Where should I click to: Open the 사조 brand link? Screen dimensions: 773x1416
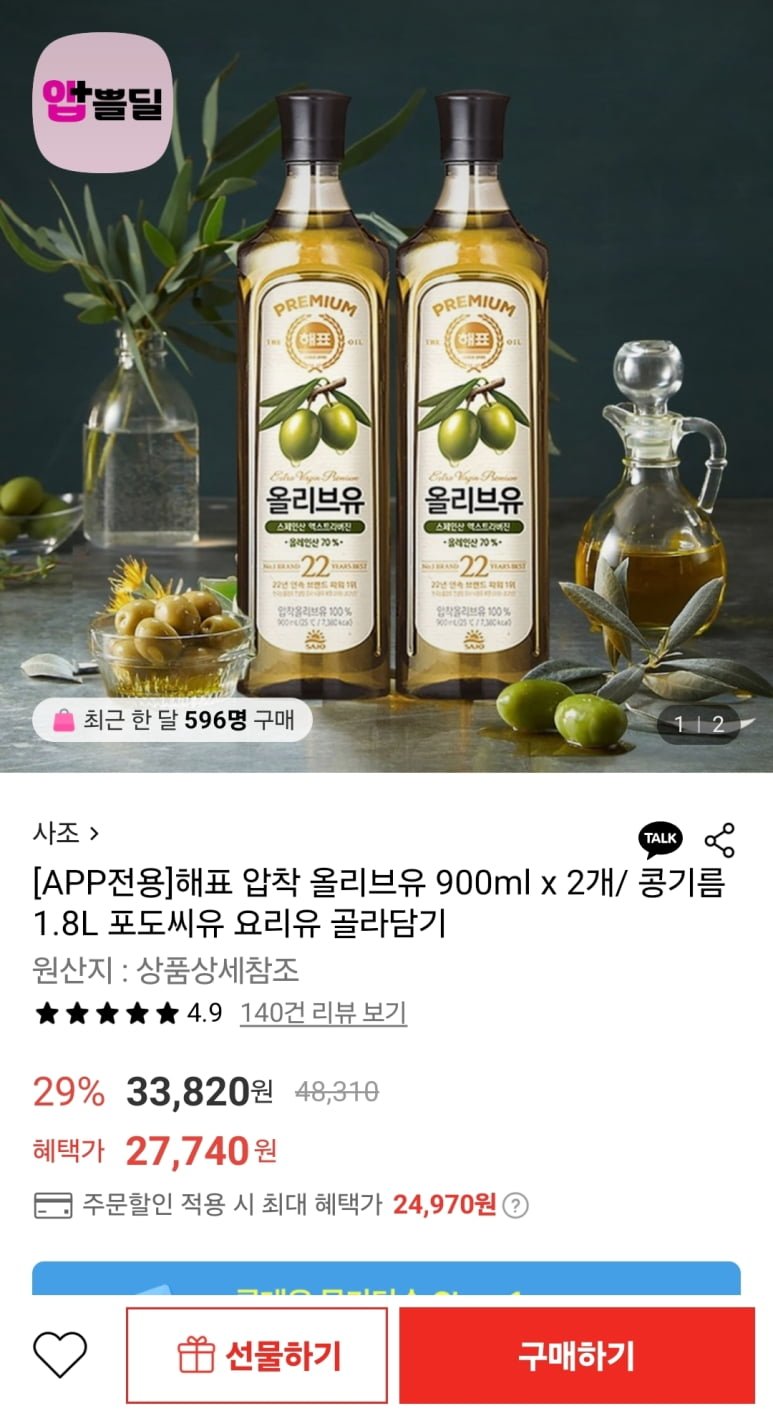pos(65,832)
